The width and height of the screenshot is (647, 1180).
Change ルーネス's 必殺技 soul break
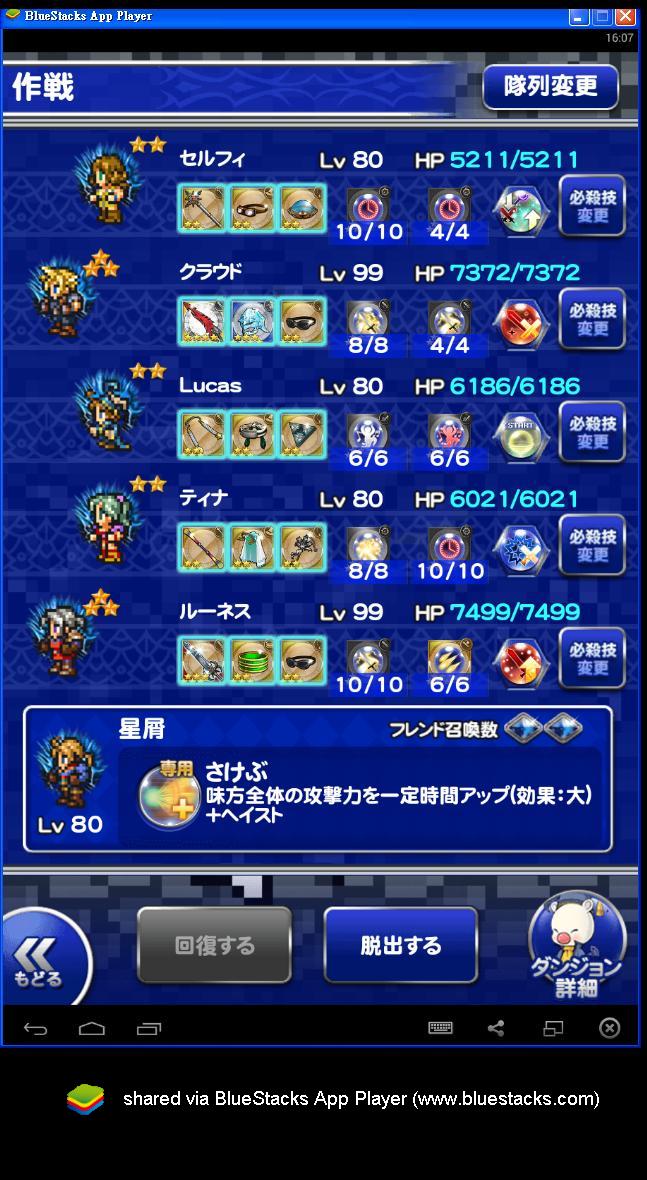(x=592, y=658)
